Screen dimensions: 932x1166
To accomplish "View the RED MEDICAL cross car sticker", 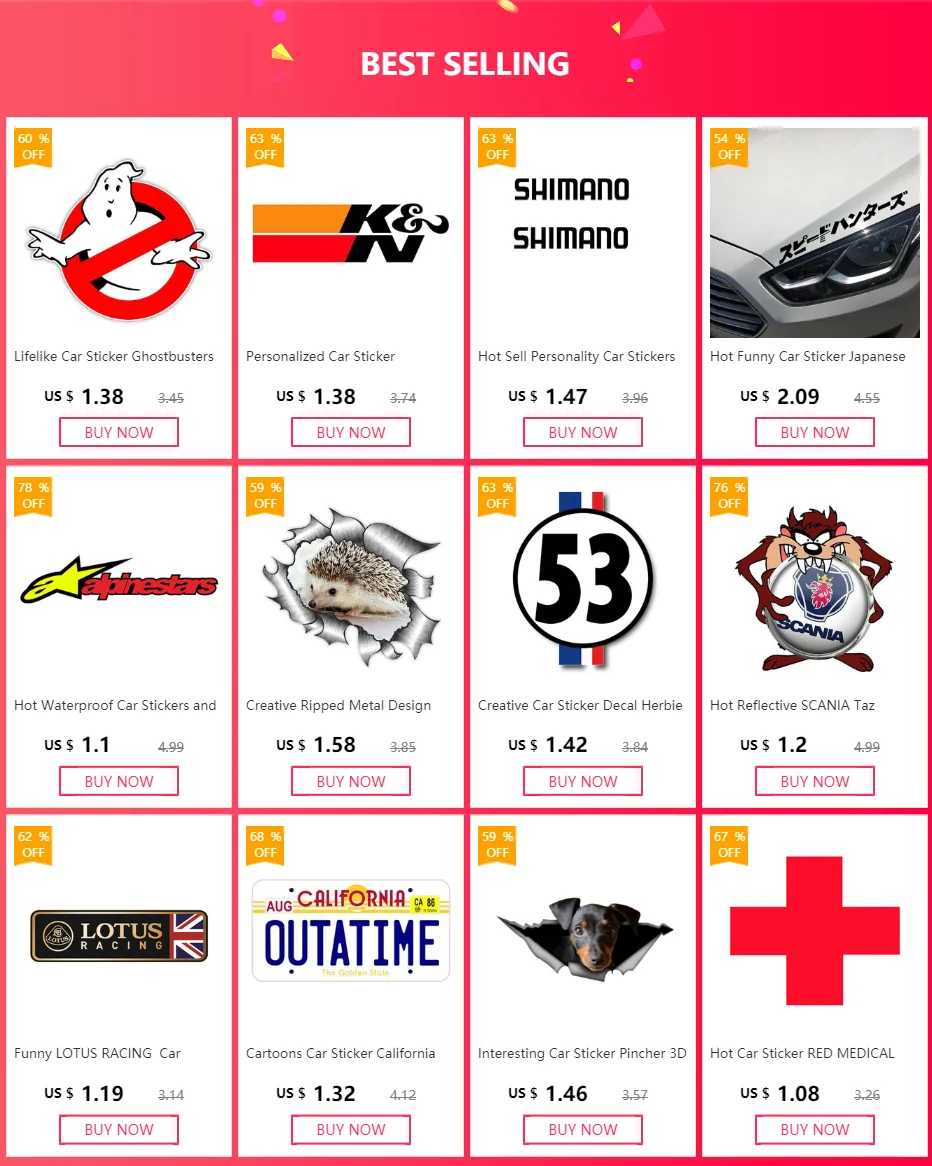I will pos(814,985).
